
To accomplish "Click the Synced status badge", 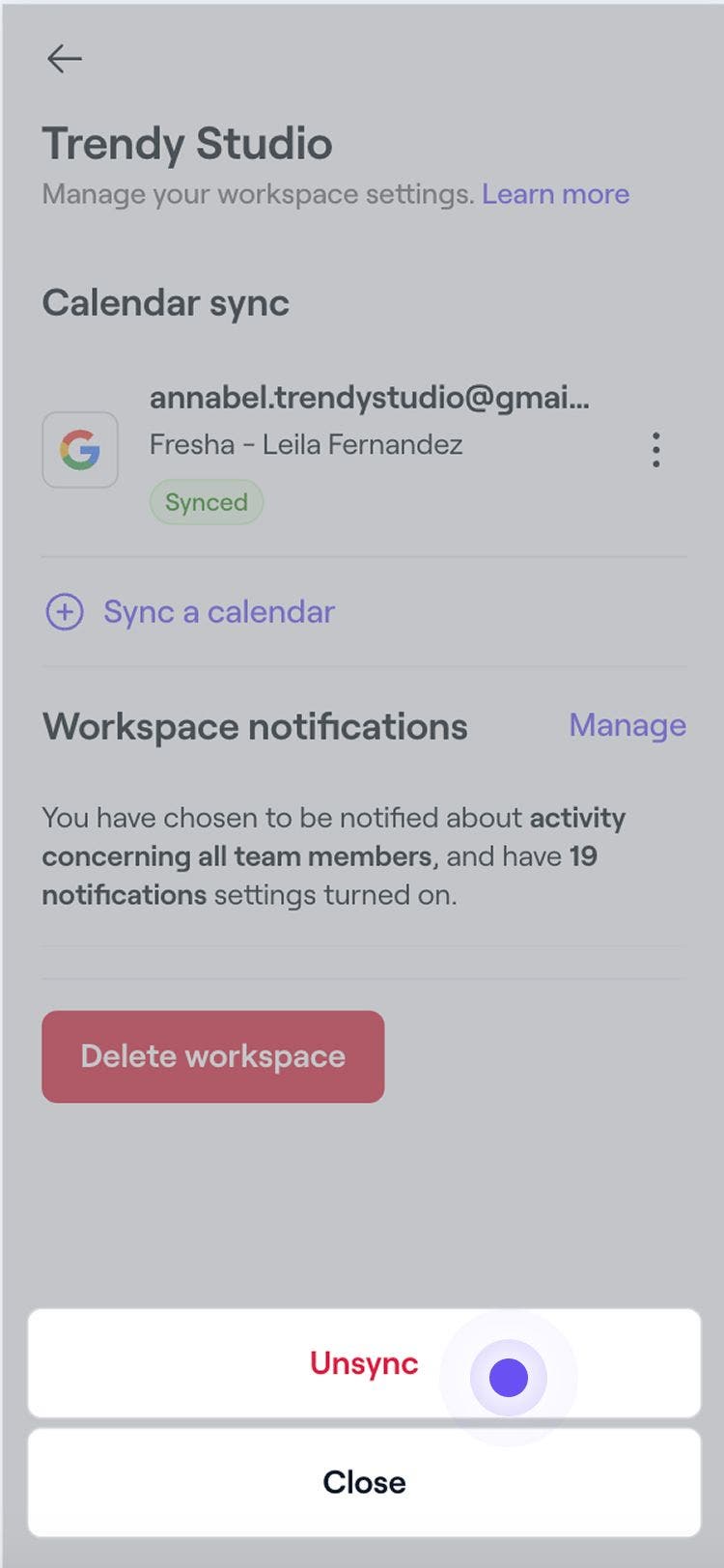I will (206, 501).
